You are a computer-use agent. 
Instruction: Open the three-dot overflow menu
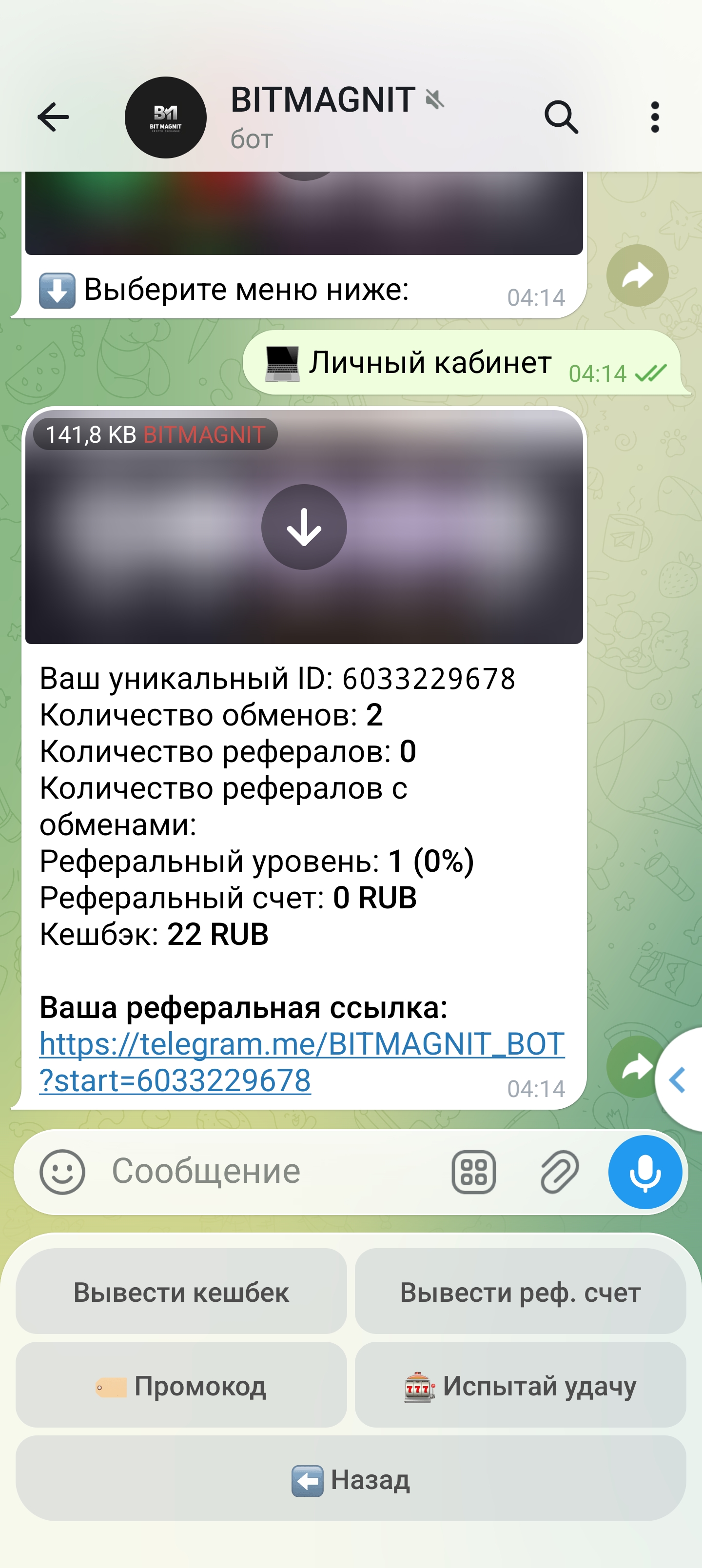655,117
